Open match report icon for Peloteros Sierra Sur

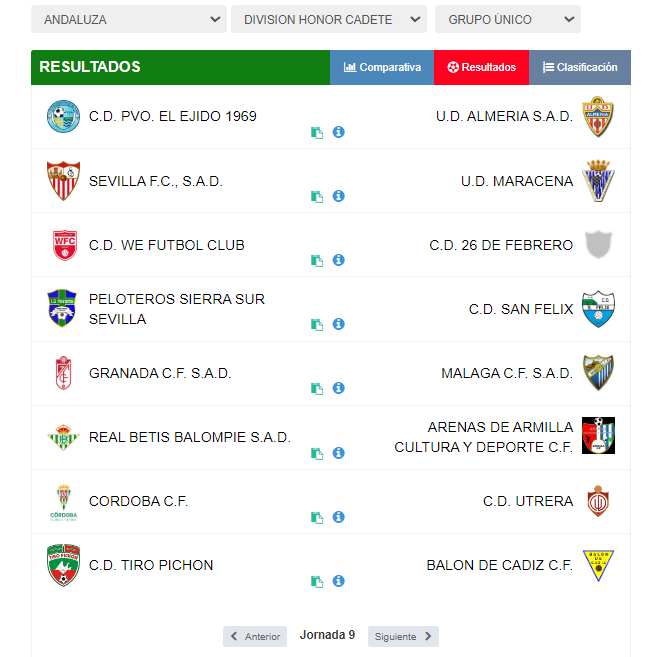coord(317,325)
